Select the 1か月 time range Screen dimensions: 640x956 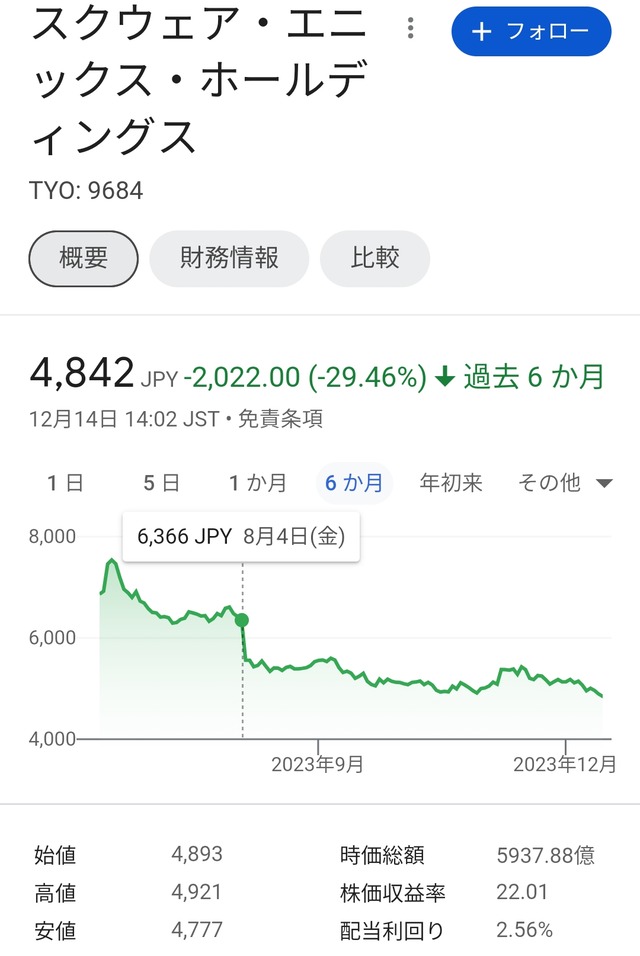257,483
